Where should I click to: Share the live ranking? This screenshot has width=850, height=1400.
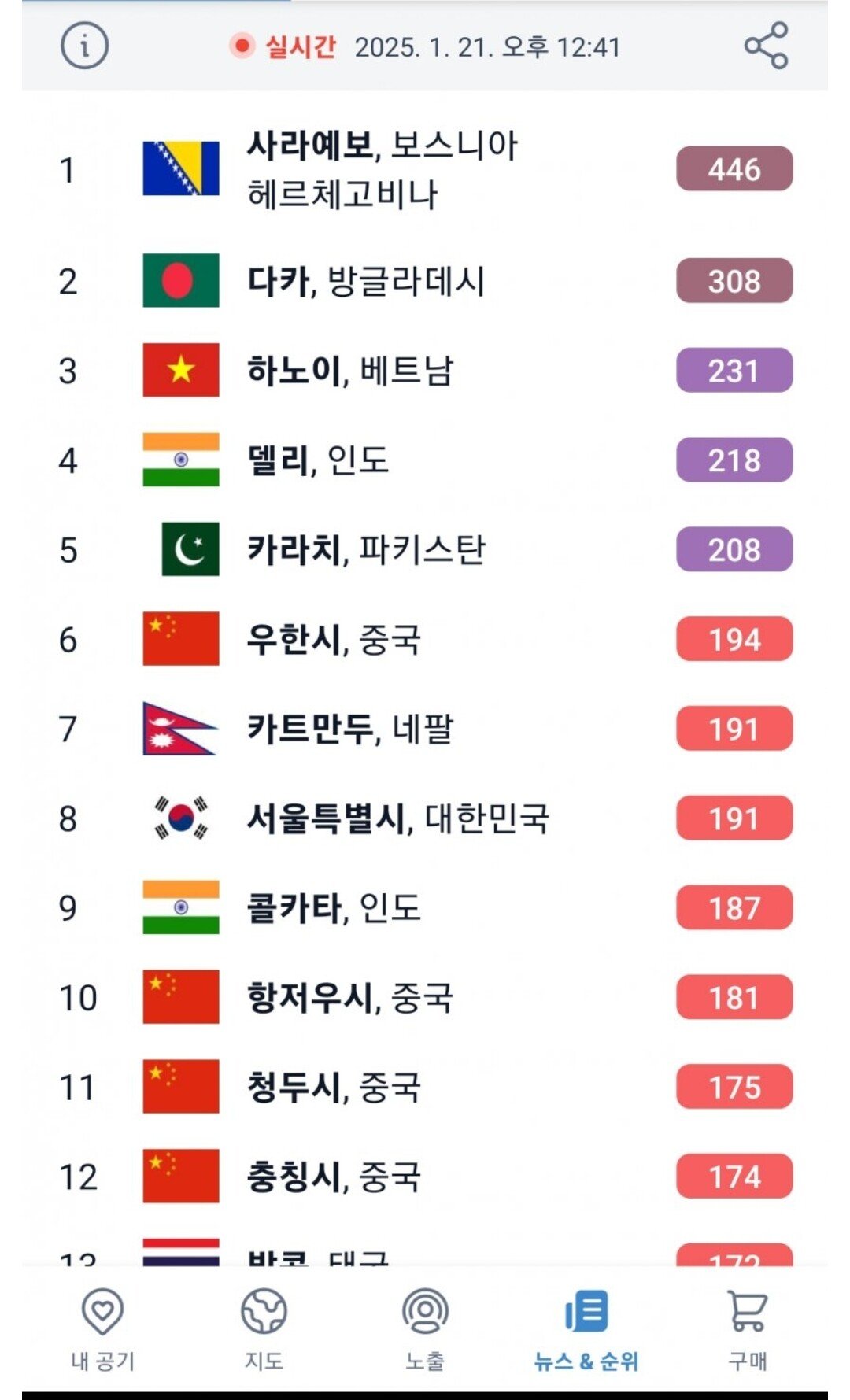766,46
